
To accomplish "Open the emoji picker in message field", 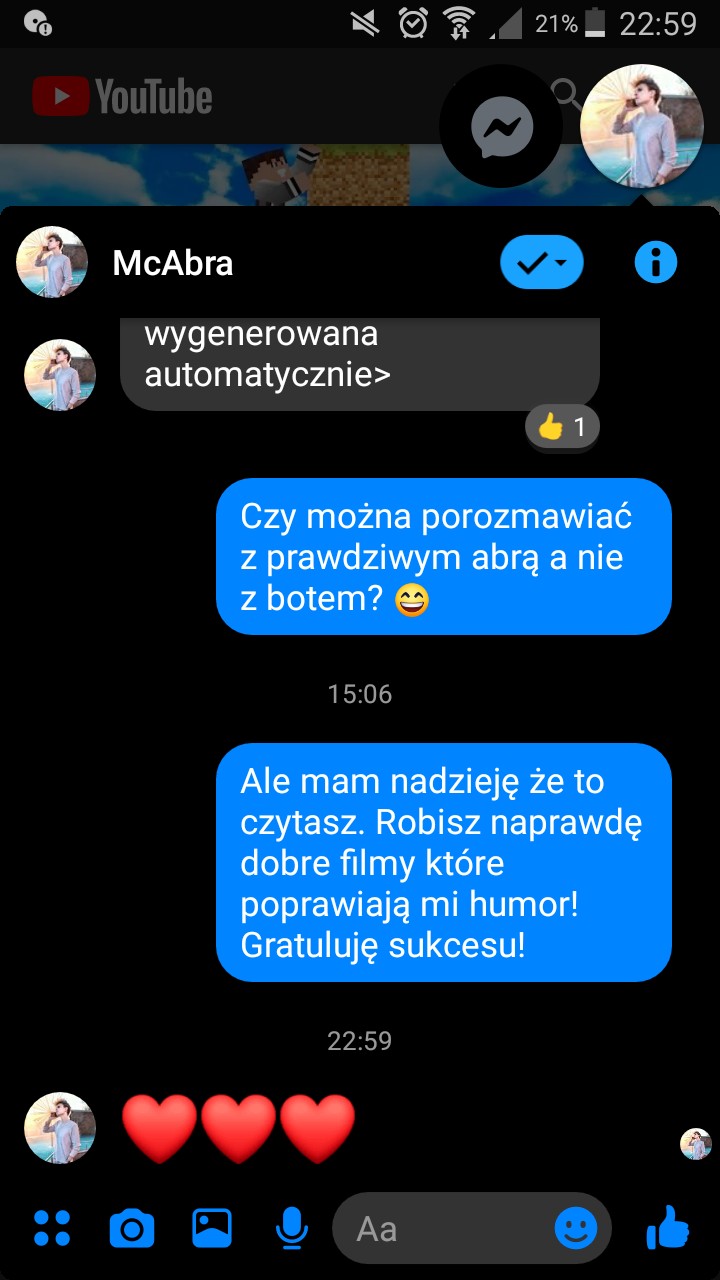I will [575, 1228].
